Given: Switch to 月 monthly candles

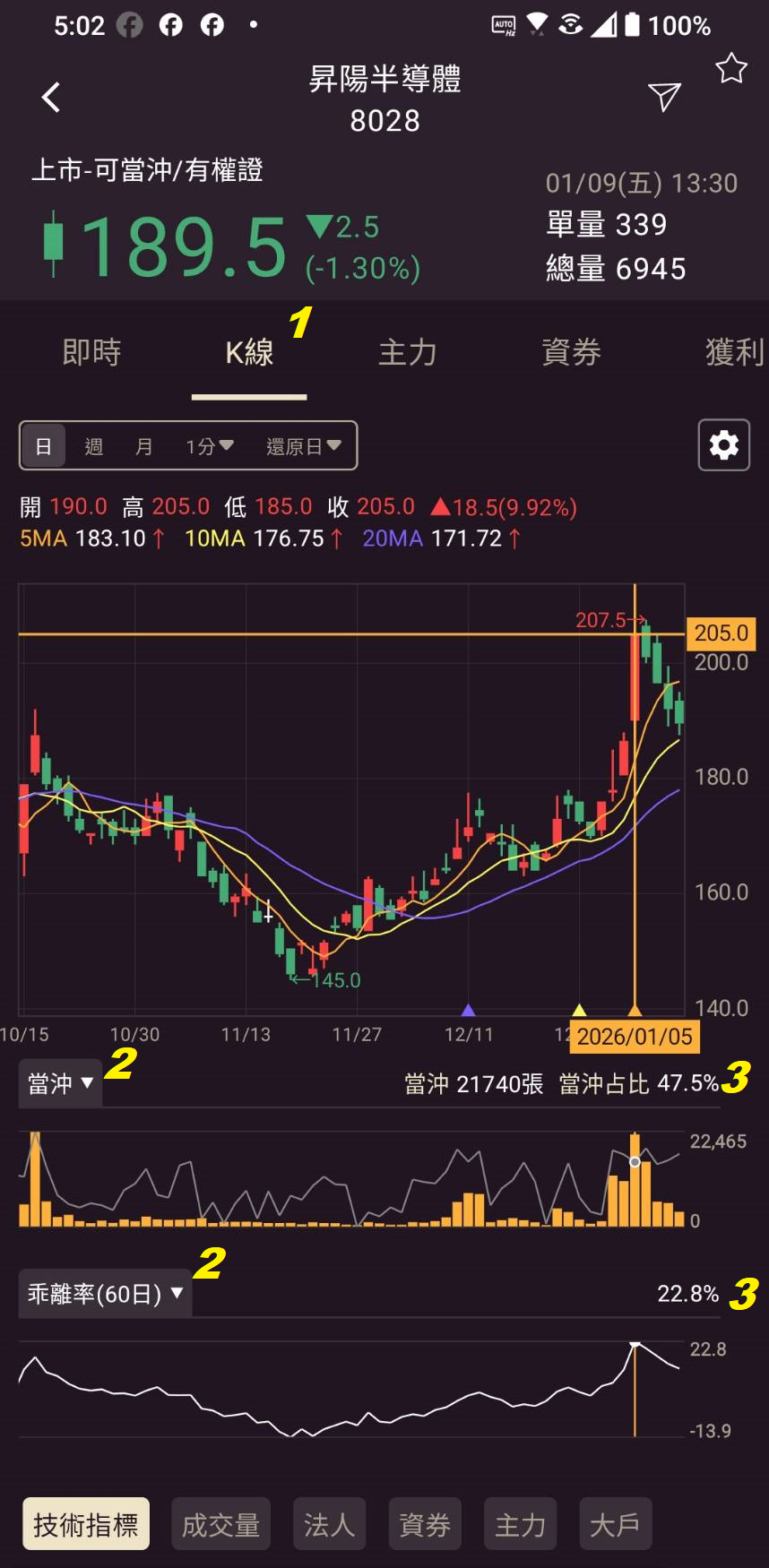Looking at the screenshot, I should coord(143,445).
